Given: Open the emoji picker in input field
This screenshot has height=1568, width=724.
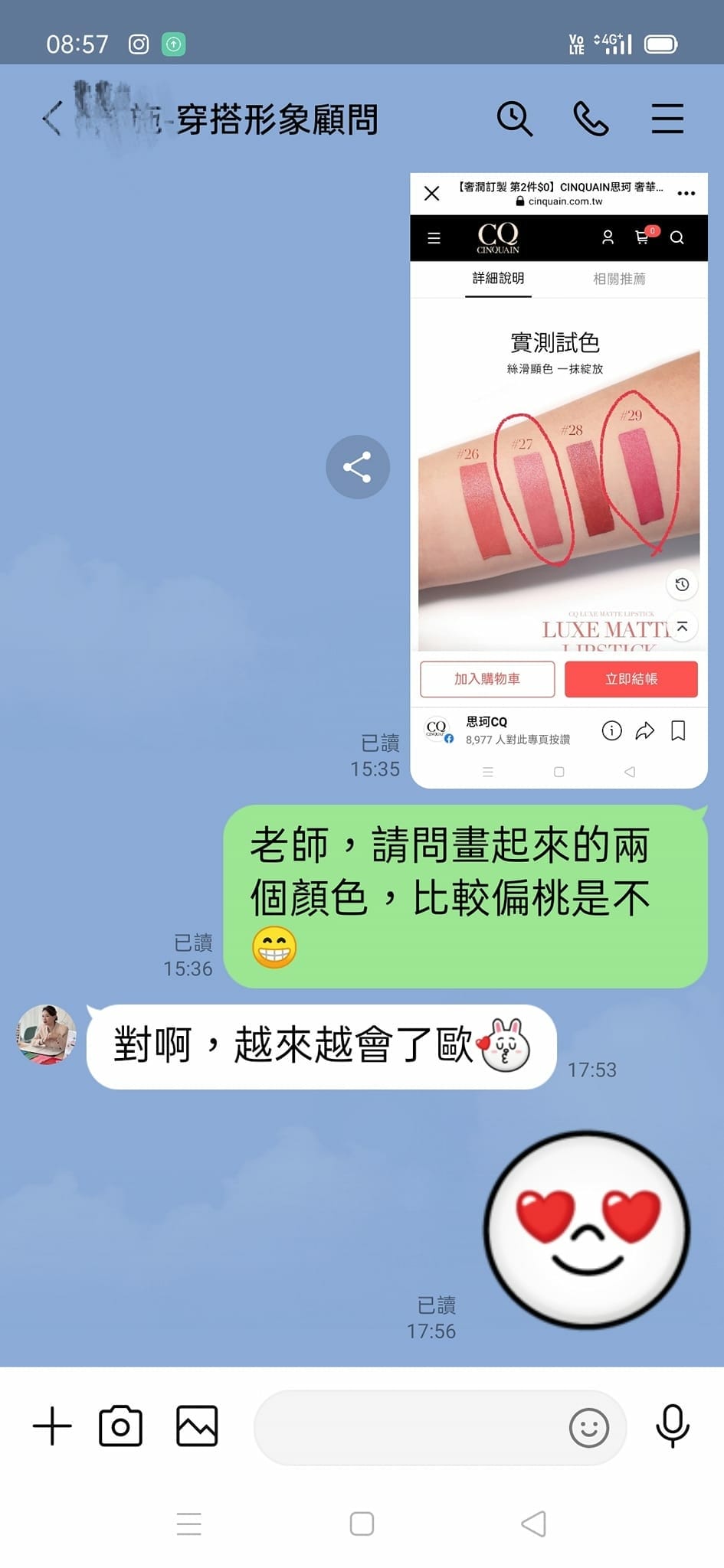Looking at the screenshot, I should (588, 1426).
